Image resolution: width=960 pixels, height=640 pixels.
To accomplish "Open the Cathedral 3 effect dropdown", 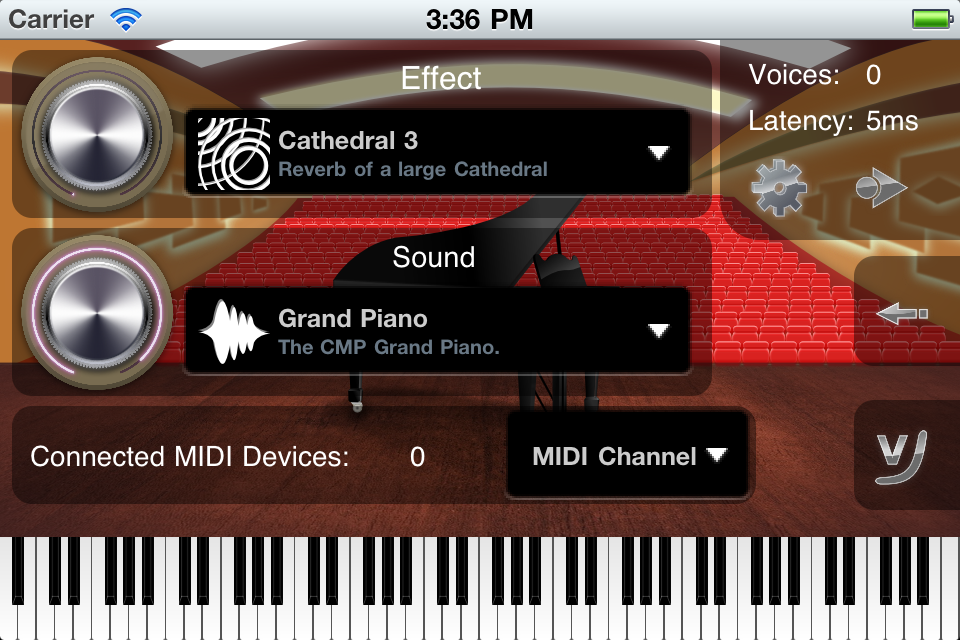I will tap(438, 152).
